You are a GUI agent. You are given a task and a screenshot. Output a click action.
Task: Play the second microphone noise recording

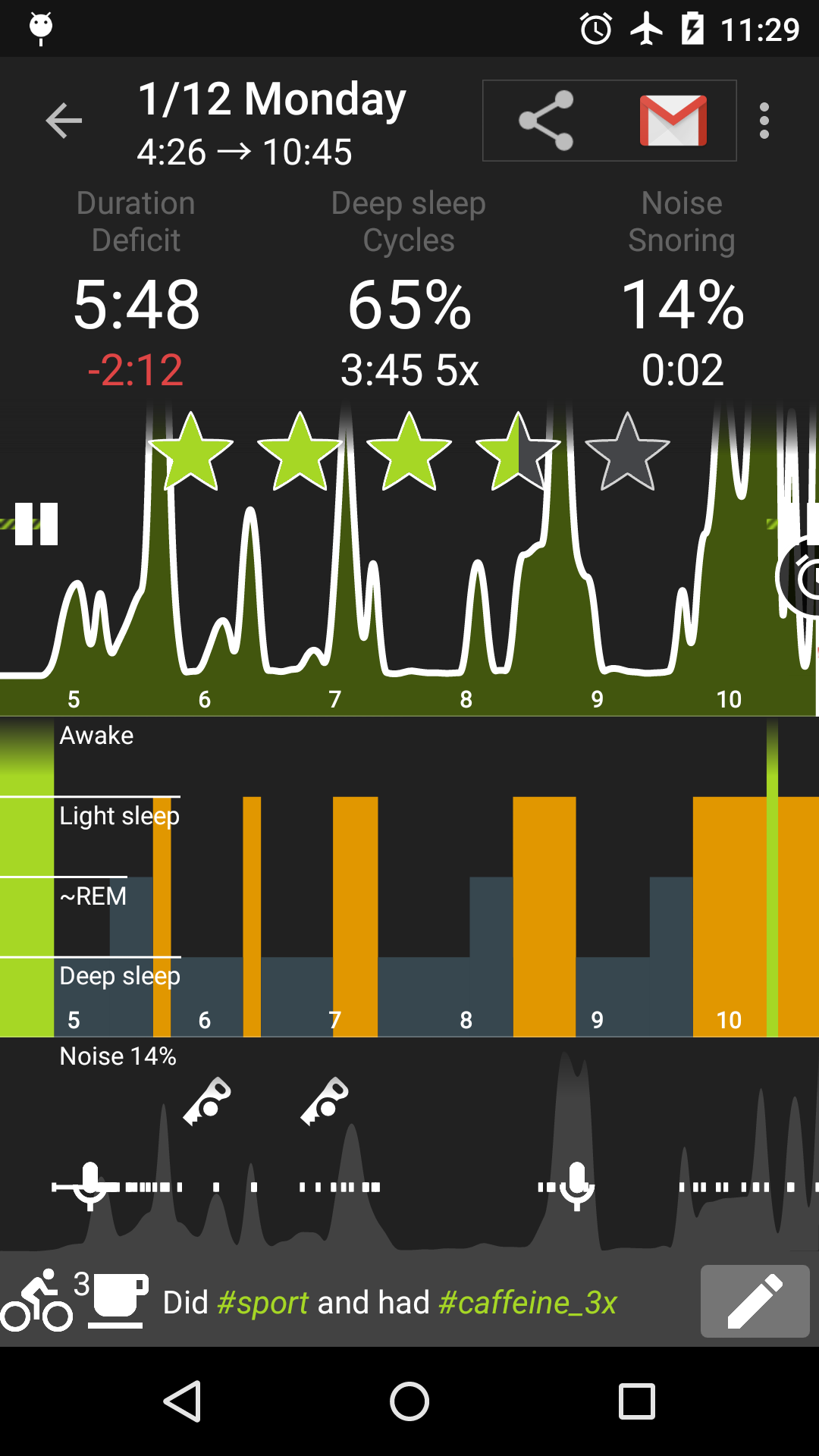click(576, 1185)
